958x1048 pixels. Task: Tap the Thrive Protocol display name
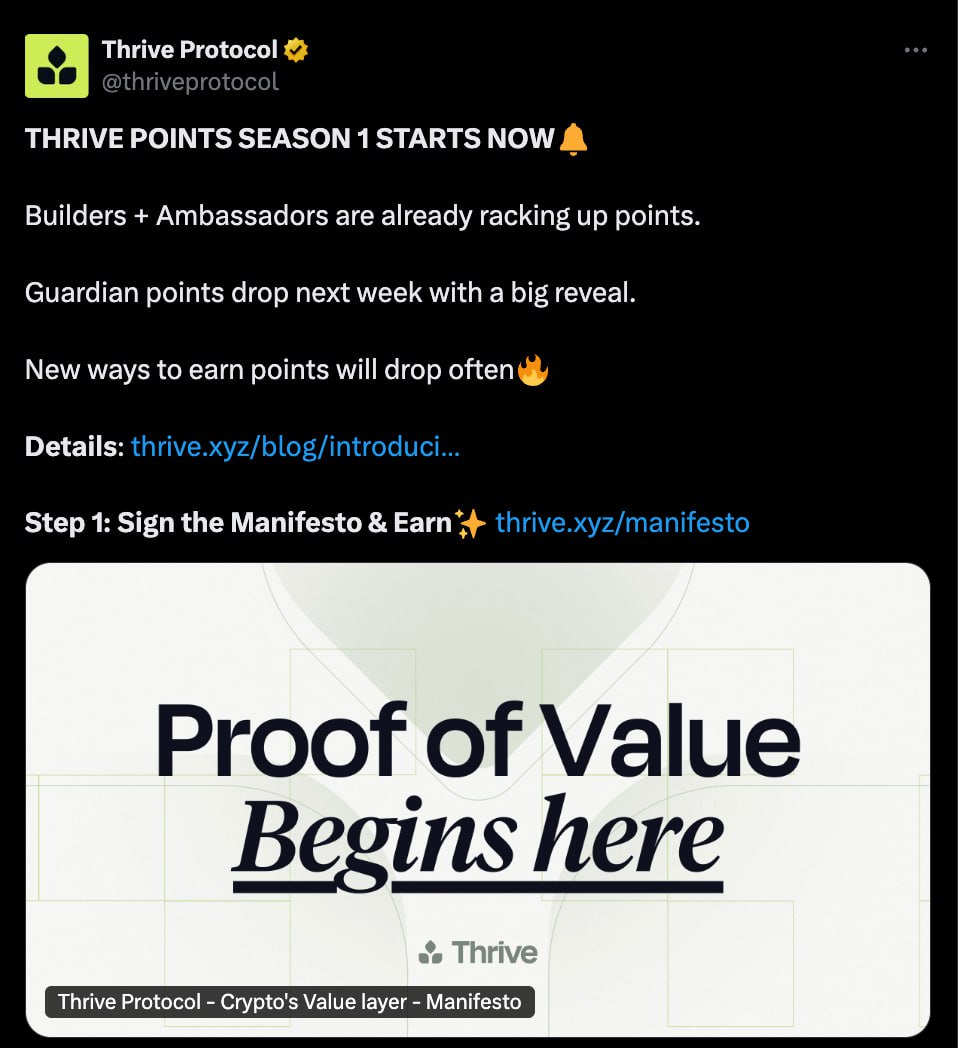point(189,49)
